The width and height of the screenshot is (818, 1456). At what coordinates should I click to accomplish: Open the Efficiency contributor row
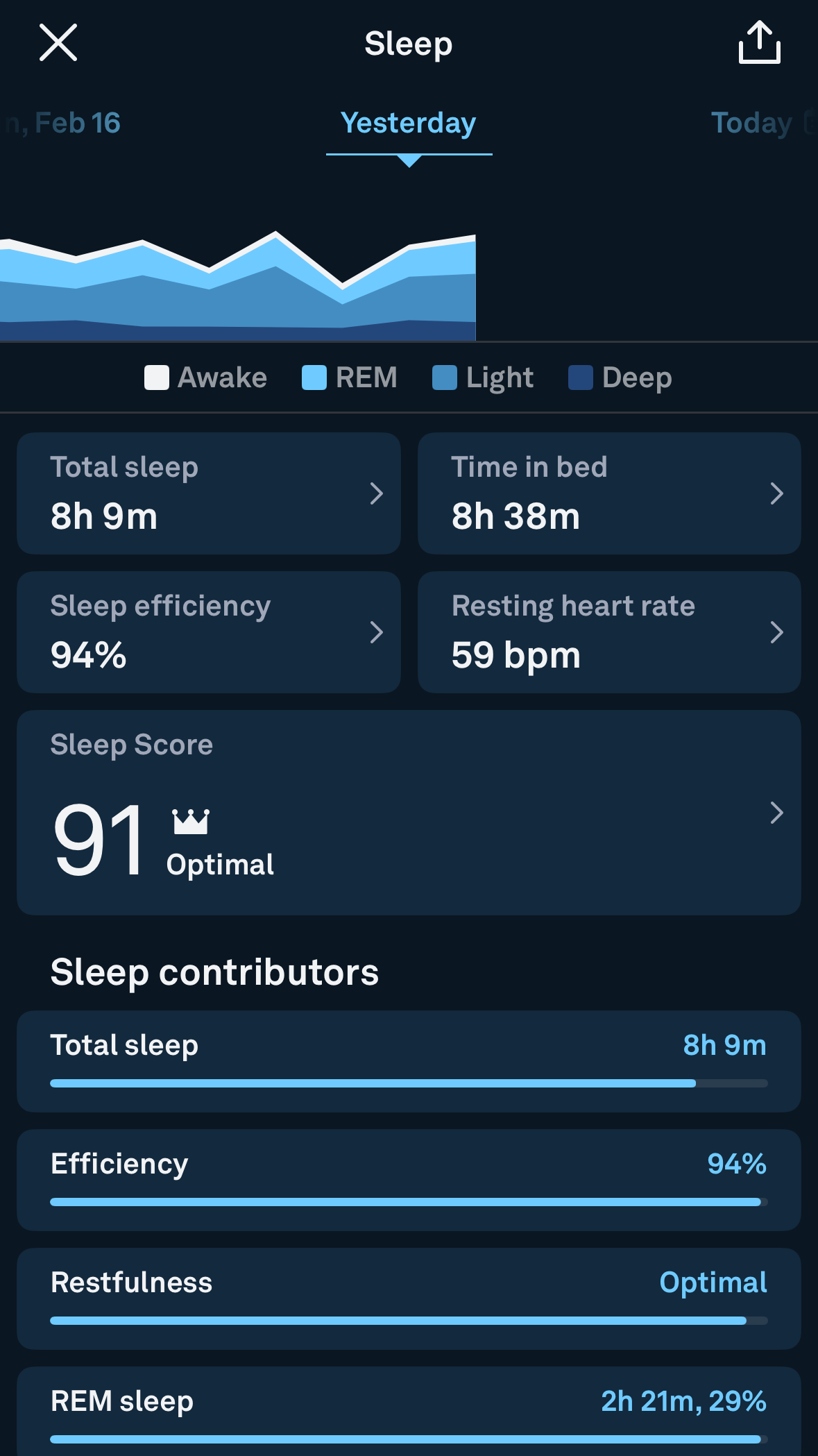click(x=409, y=1180)
